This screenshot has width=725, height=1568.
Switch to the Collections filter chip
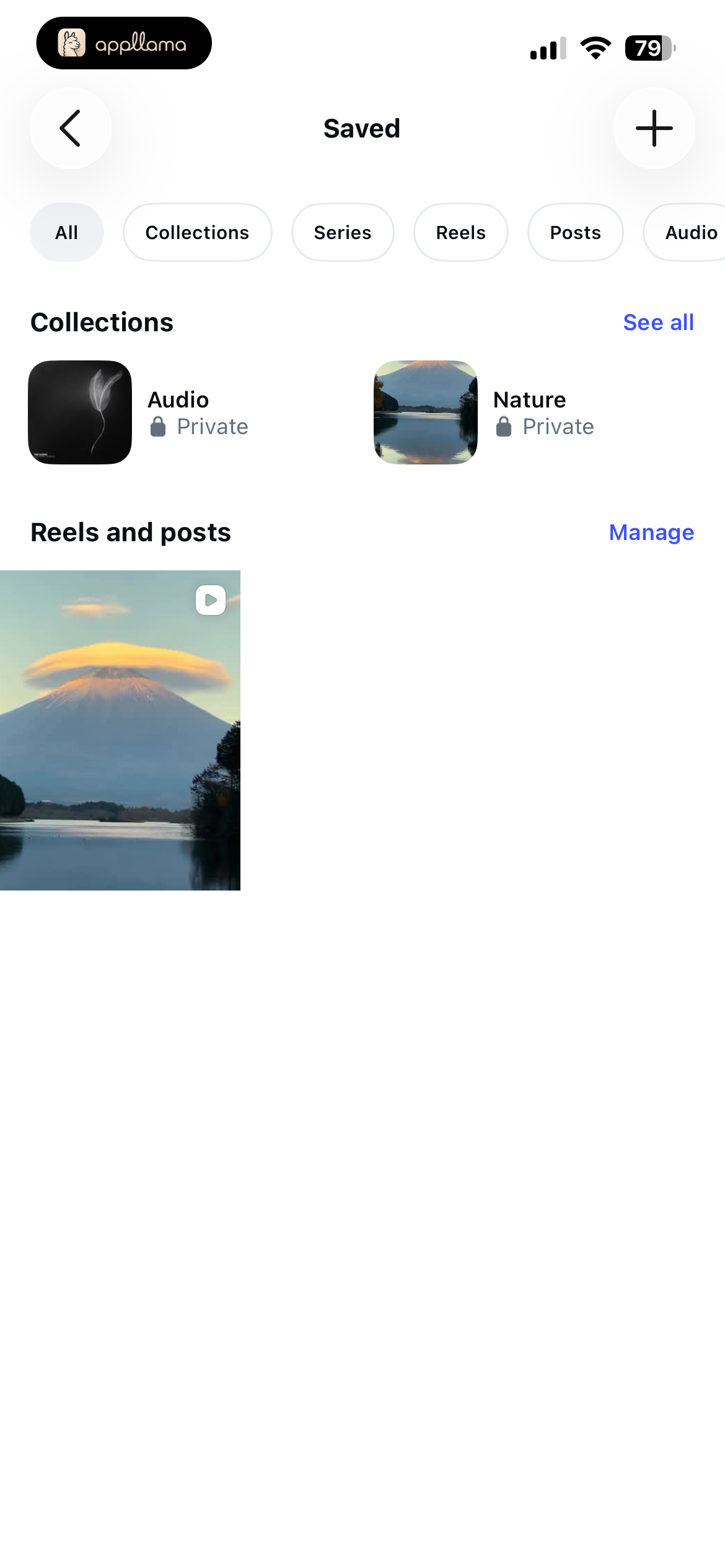coord(197,232)
